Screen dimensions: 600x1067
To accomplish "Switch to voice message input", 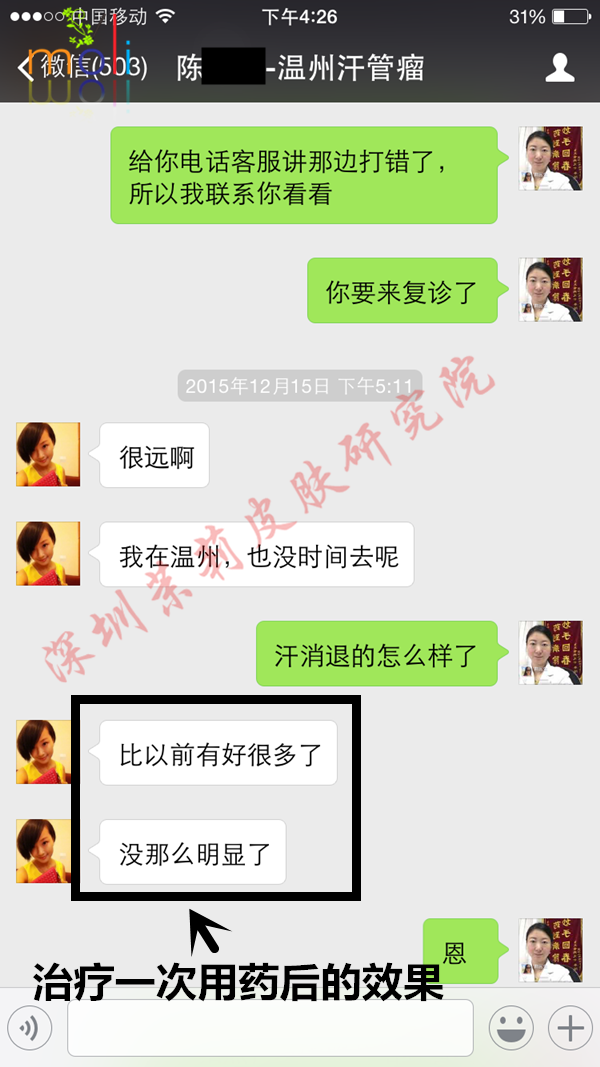I will (x=29, y=1027).
